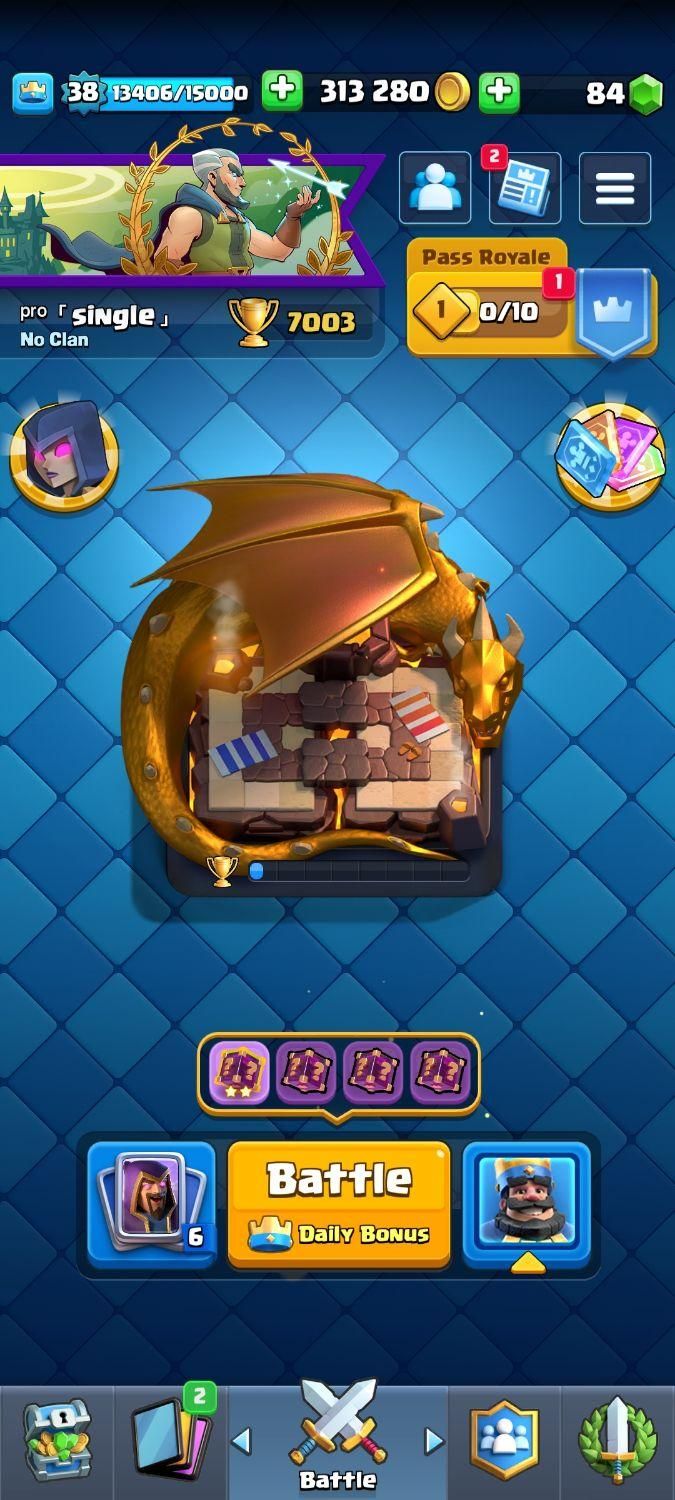Switch to the Cards tab
This screenshot has height=1500, width=675.
[171, 1440]
